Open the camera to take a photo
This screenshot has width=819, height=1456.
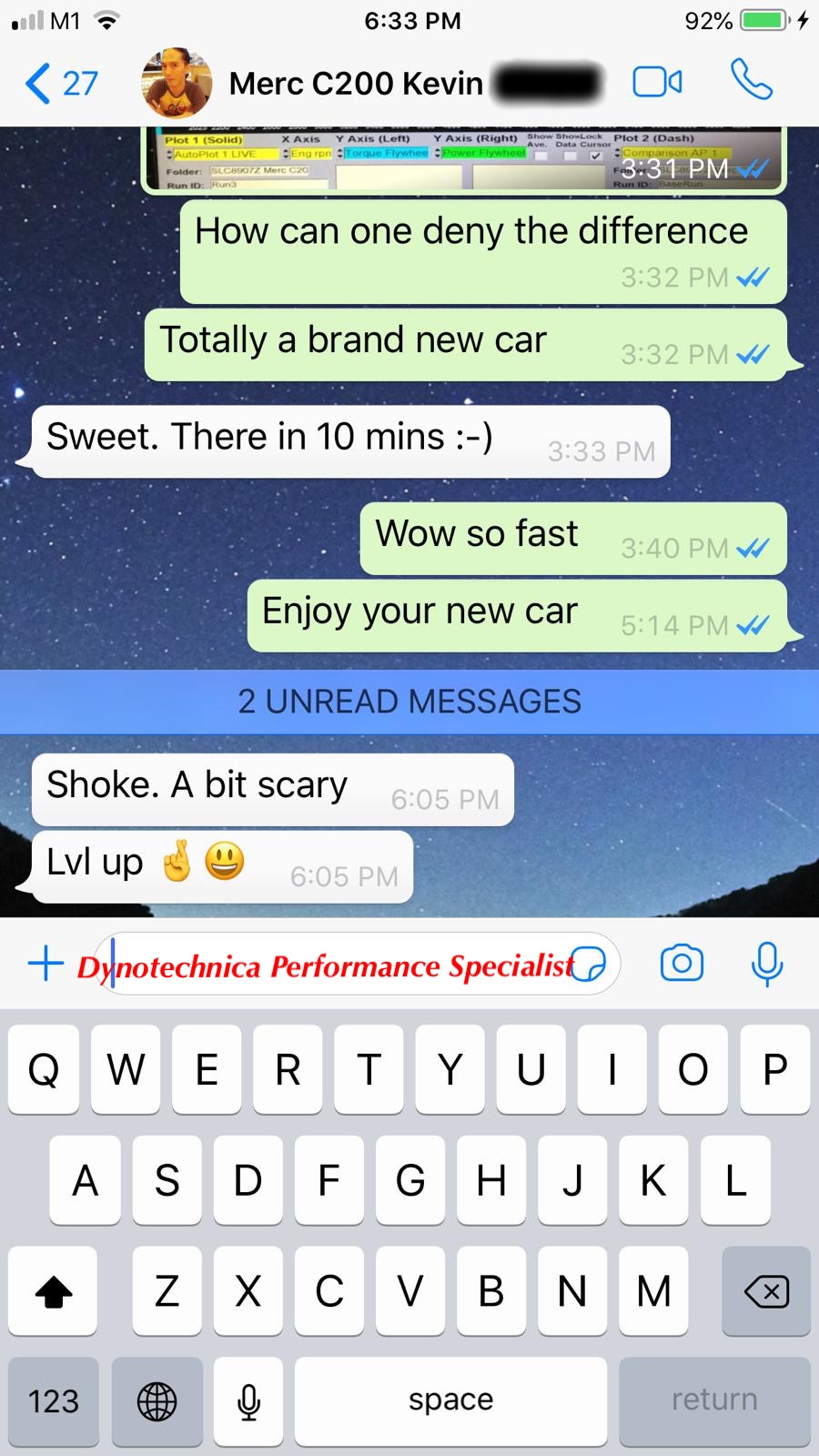coord(682,963)
